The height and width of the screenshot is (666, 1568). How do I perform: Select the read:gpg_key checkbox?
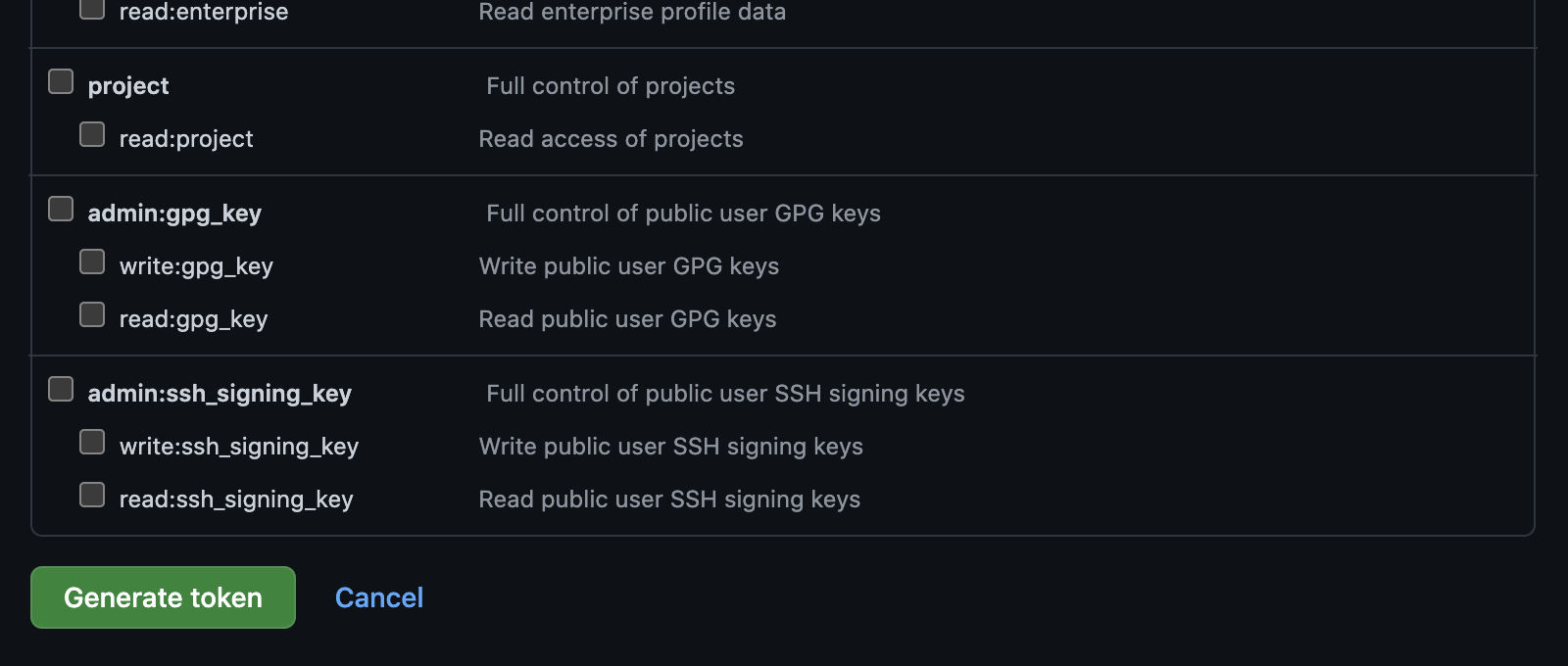click(92, 314)
